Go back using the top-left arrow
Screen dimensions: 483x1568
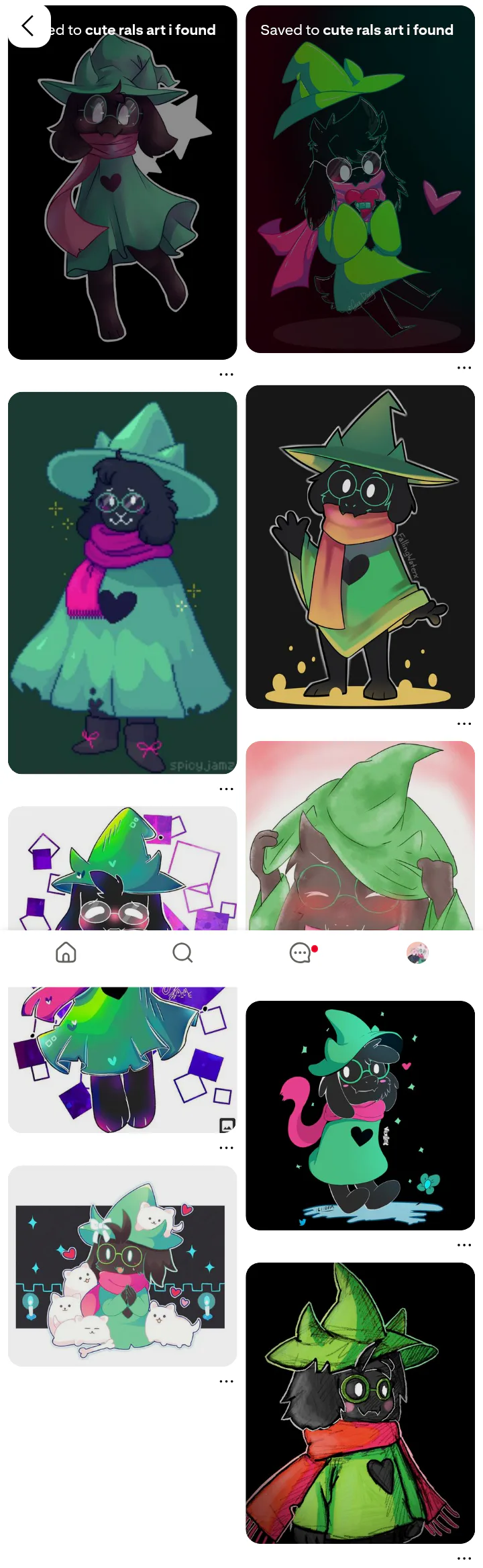pyautogui.click(x=28, y=26)
